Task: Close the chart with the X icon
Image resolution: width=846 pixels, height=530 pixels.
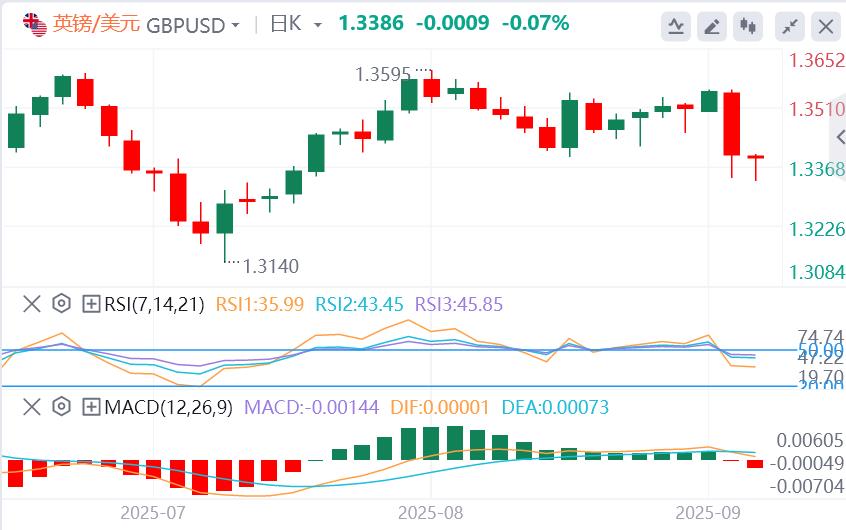Action: point(825,26)
